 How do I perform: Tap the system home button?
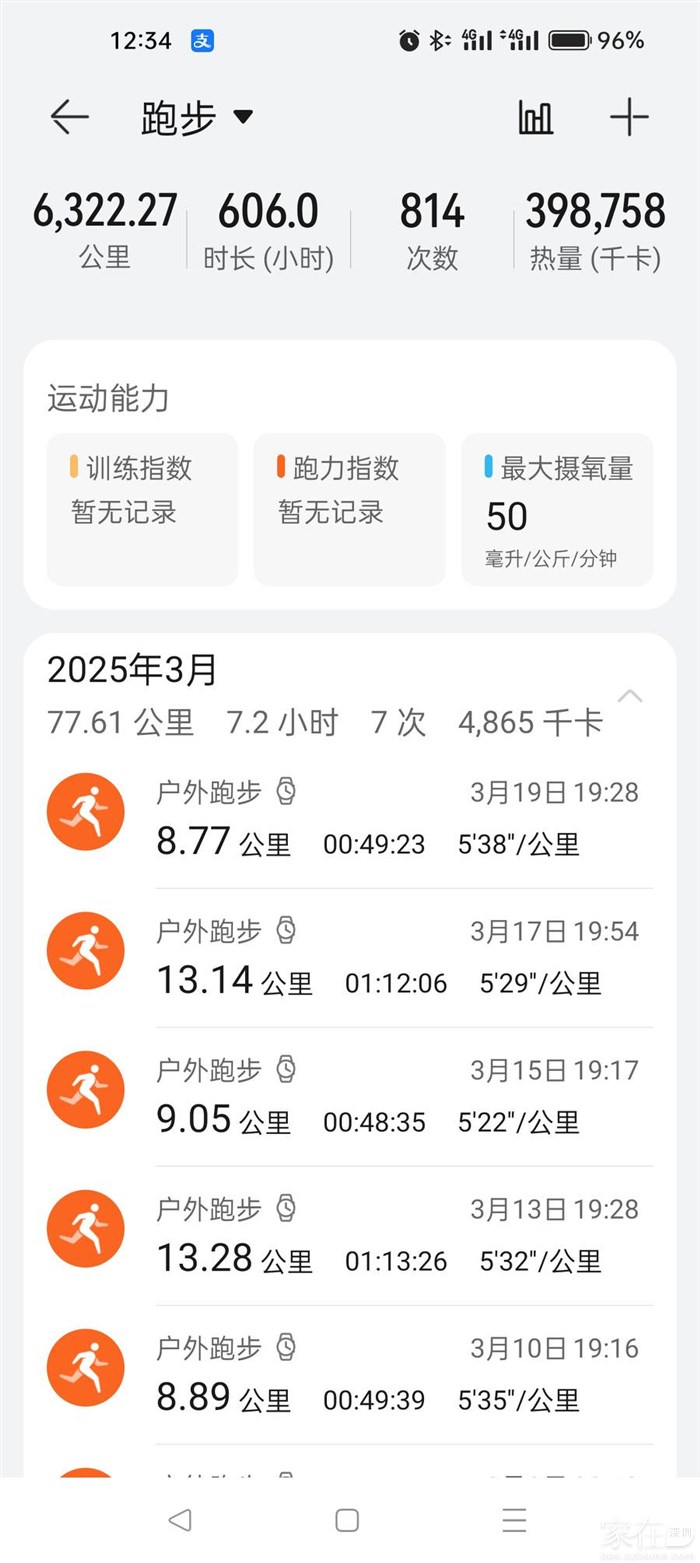(347, 1520)
